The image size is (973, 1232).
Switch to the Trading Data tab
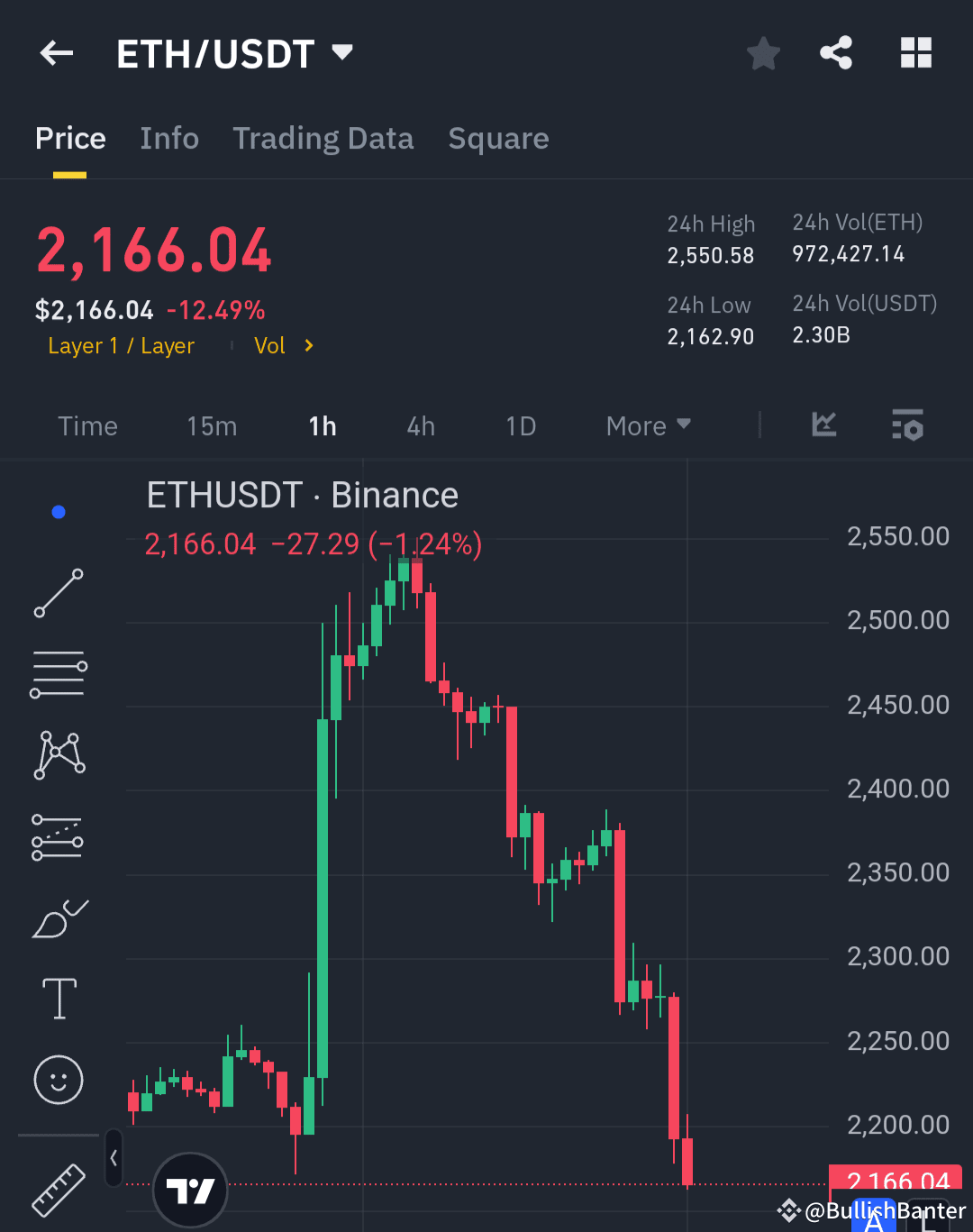click(x=323, y=139)
